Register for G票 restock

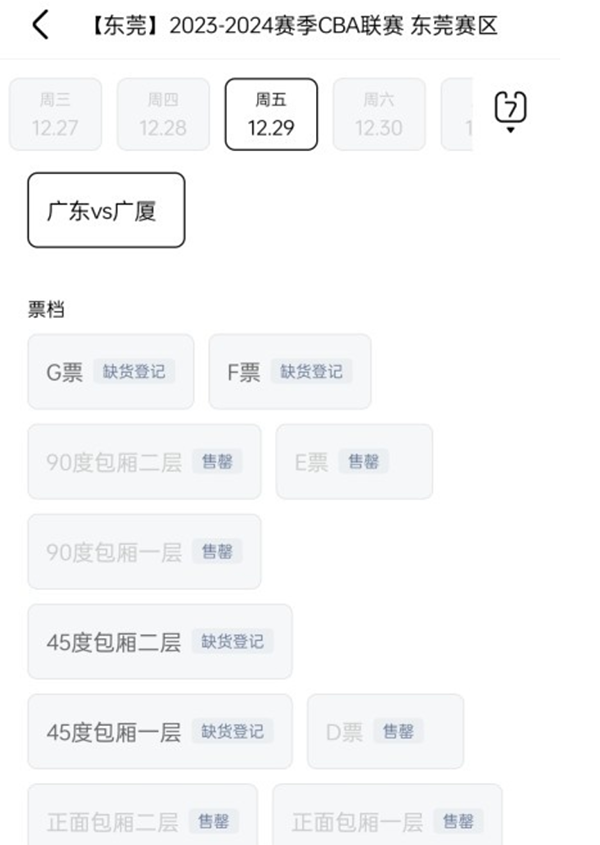click(110, 372)
